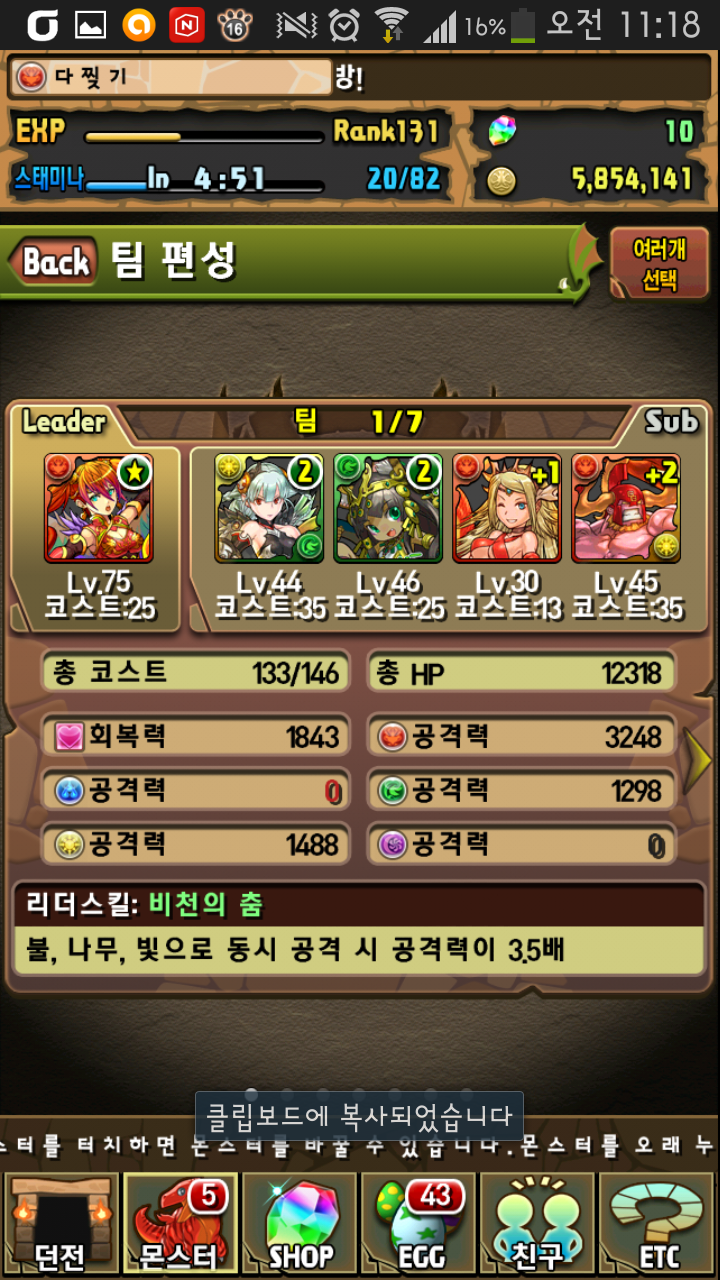Select the Lv.75 leader monster
This screenshot has height=1280, width=720.
click(x=98, y=508)
